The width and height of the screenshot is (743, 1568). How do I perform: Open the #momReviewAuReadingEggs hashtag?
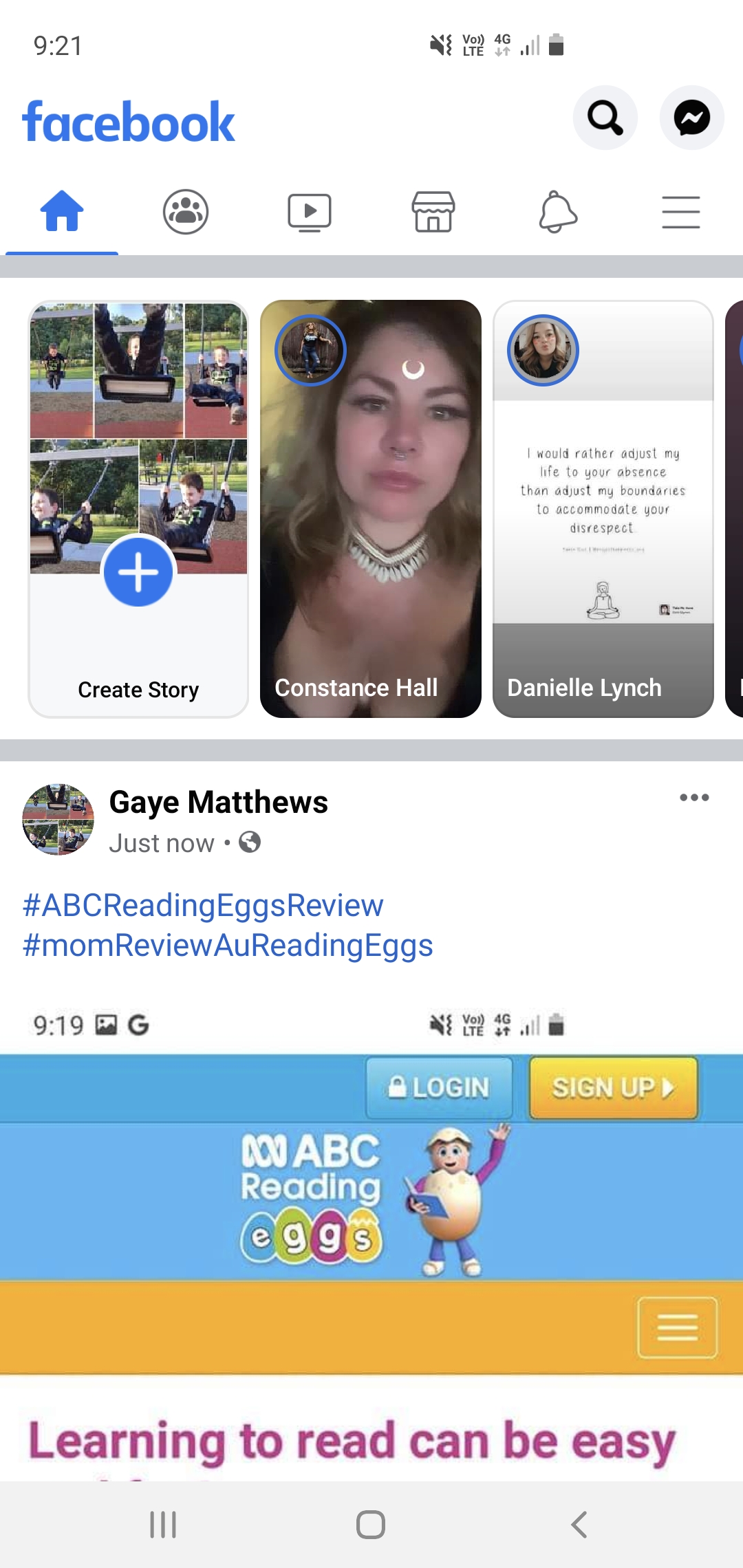(x=228, y=945)
